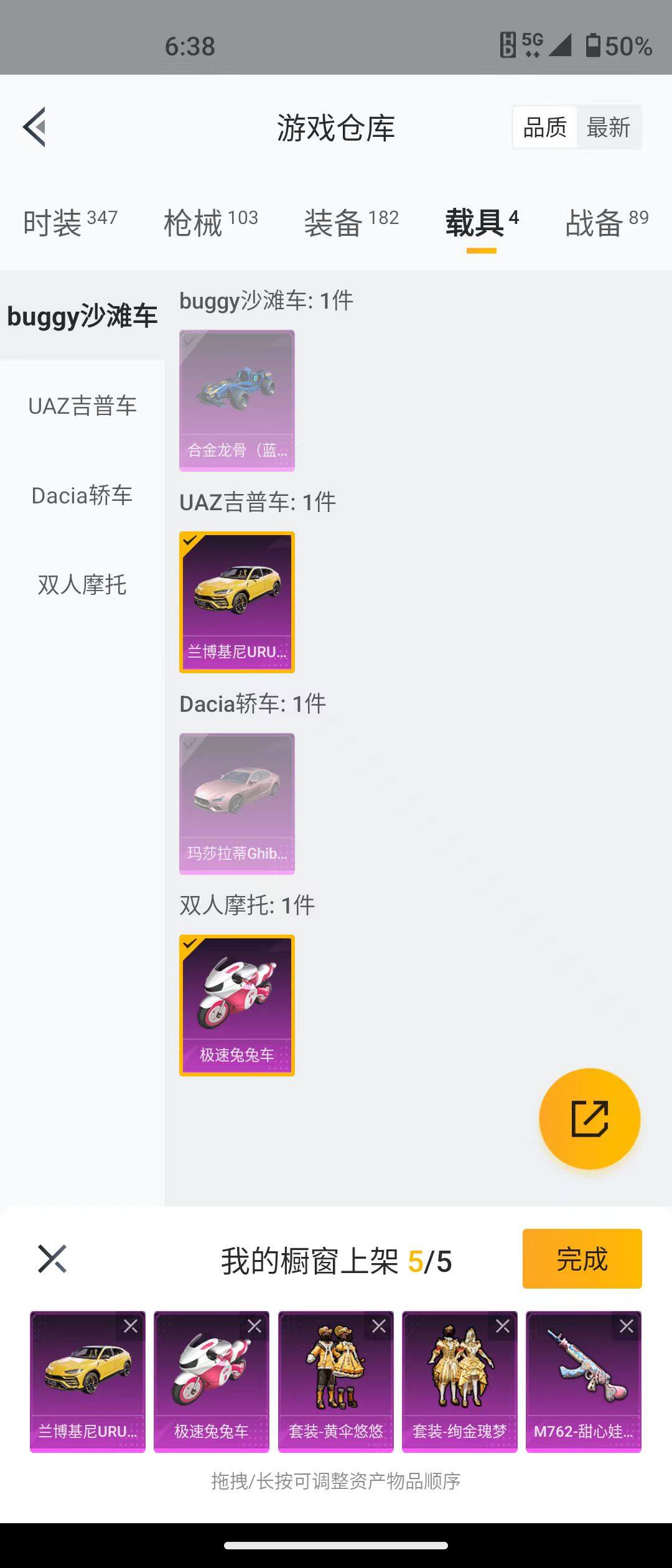Image resolution: width=672 pixels, height=1568 pixels.
Task: Switch sorting to 最新
Action: [608, 126]
